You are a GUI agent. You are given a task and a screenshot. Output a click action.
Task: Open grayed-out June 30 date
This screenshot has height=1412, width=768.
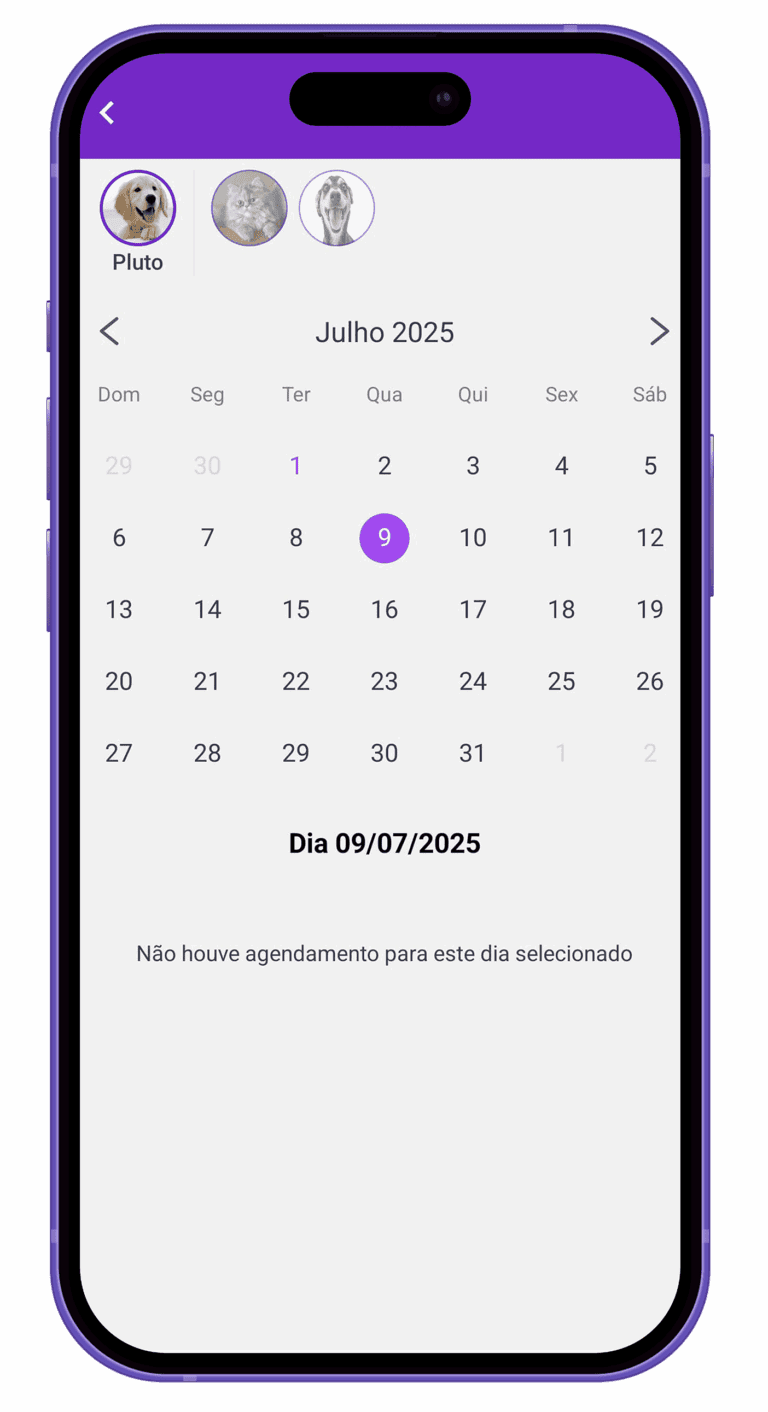tap(207, 466)
